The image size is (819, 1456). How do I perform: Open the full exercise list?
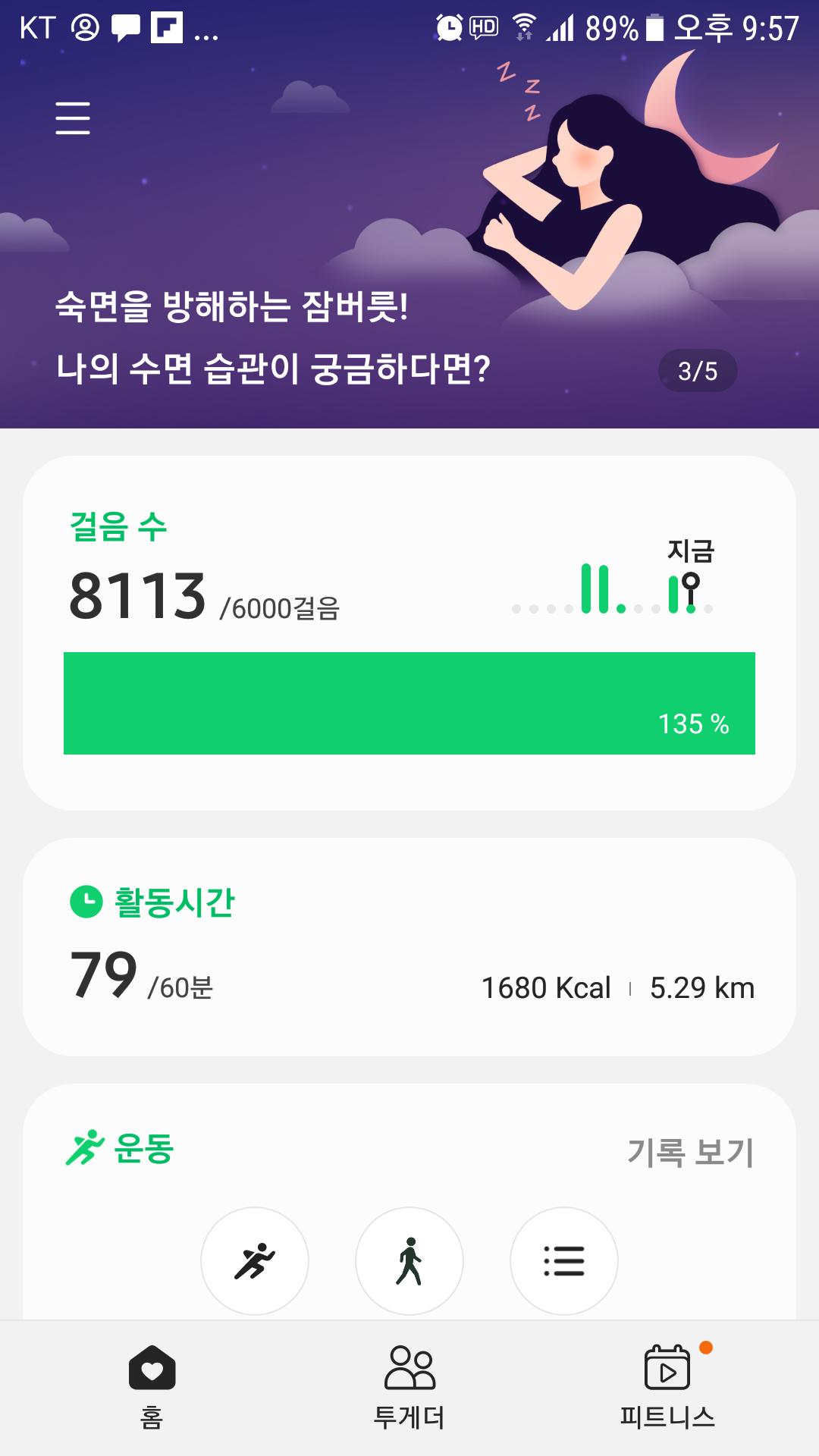click(x=563, y=1260)
